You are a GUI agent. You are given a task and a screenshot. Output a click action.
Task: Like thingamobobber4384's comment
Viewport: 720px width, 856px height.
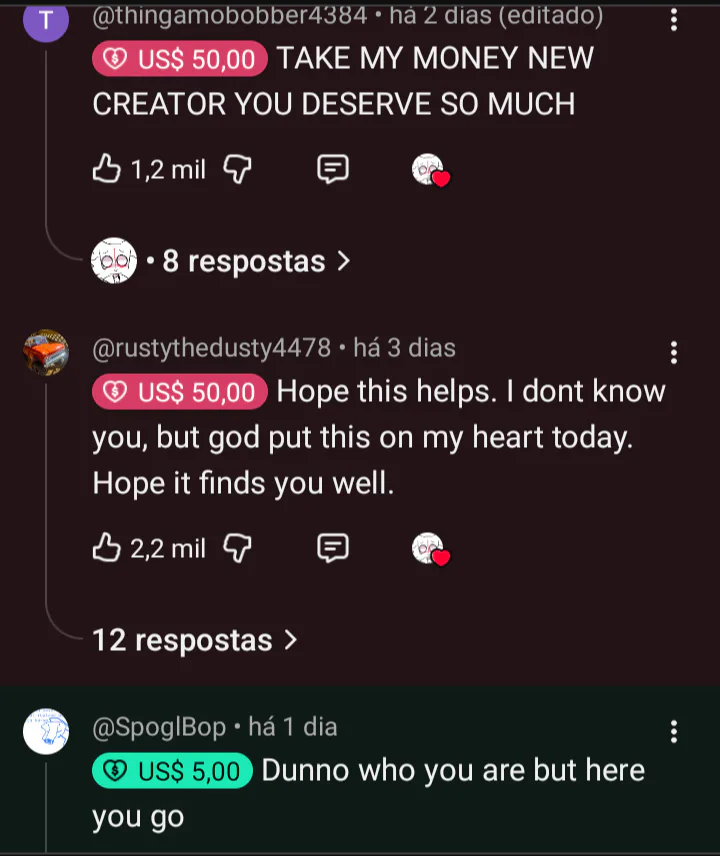[106, 170]
